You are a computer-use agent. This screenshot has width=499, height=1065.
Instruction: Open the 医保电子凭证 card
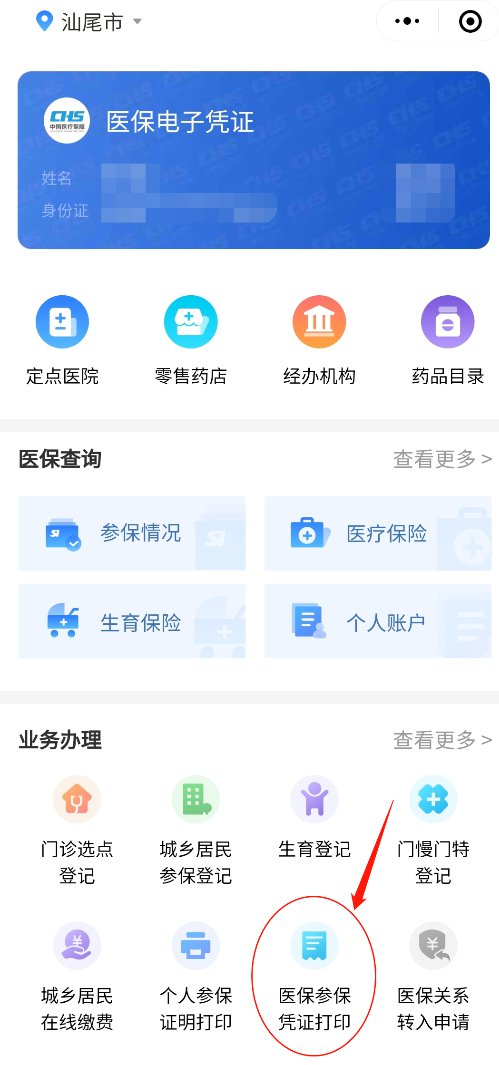[x=253, y=160]
